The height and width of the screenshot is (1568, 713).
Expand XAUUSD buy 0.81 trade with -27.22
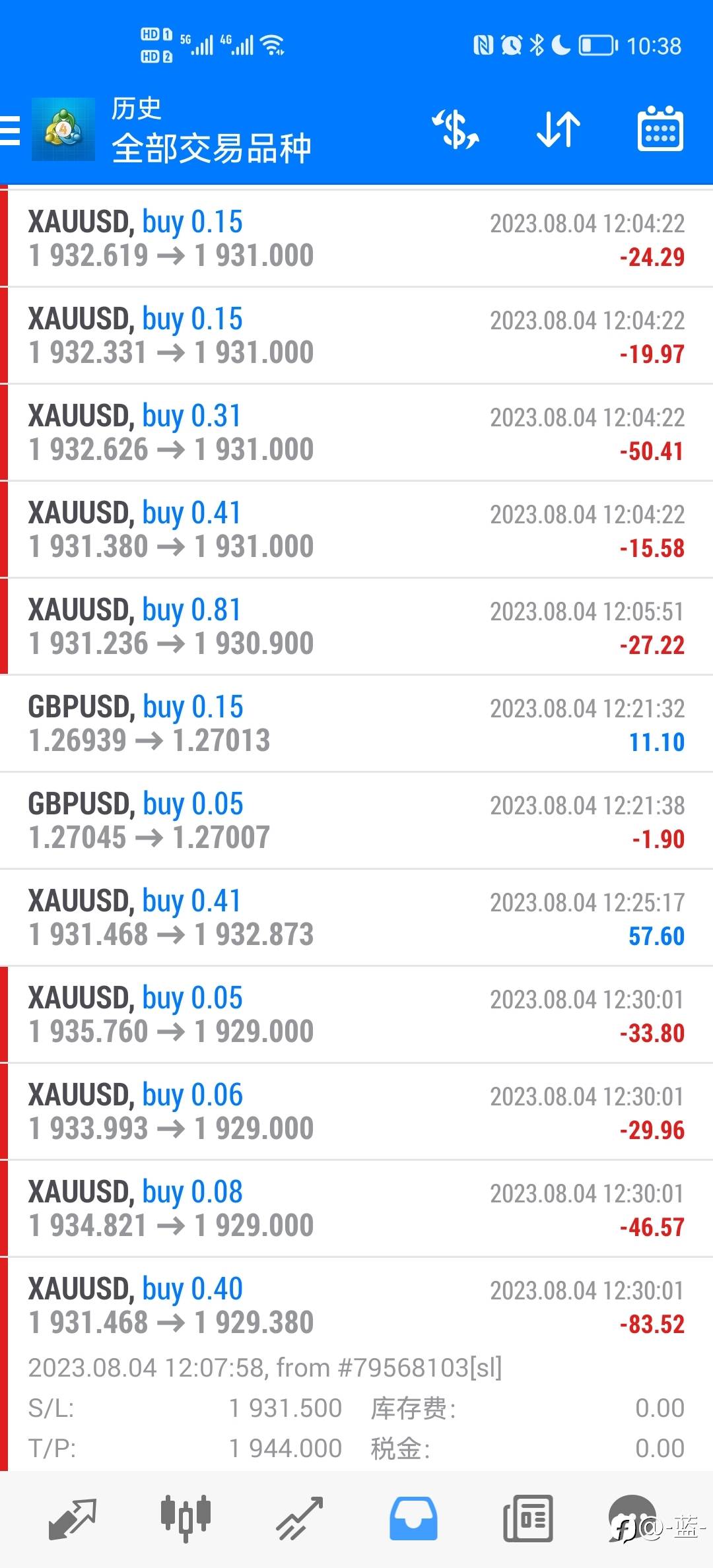pyautogui.click(x=356, y=627)
